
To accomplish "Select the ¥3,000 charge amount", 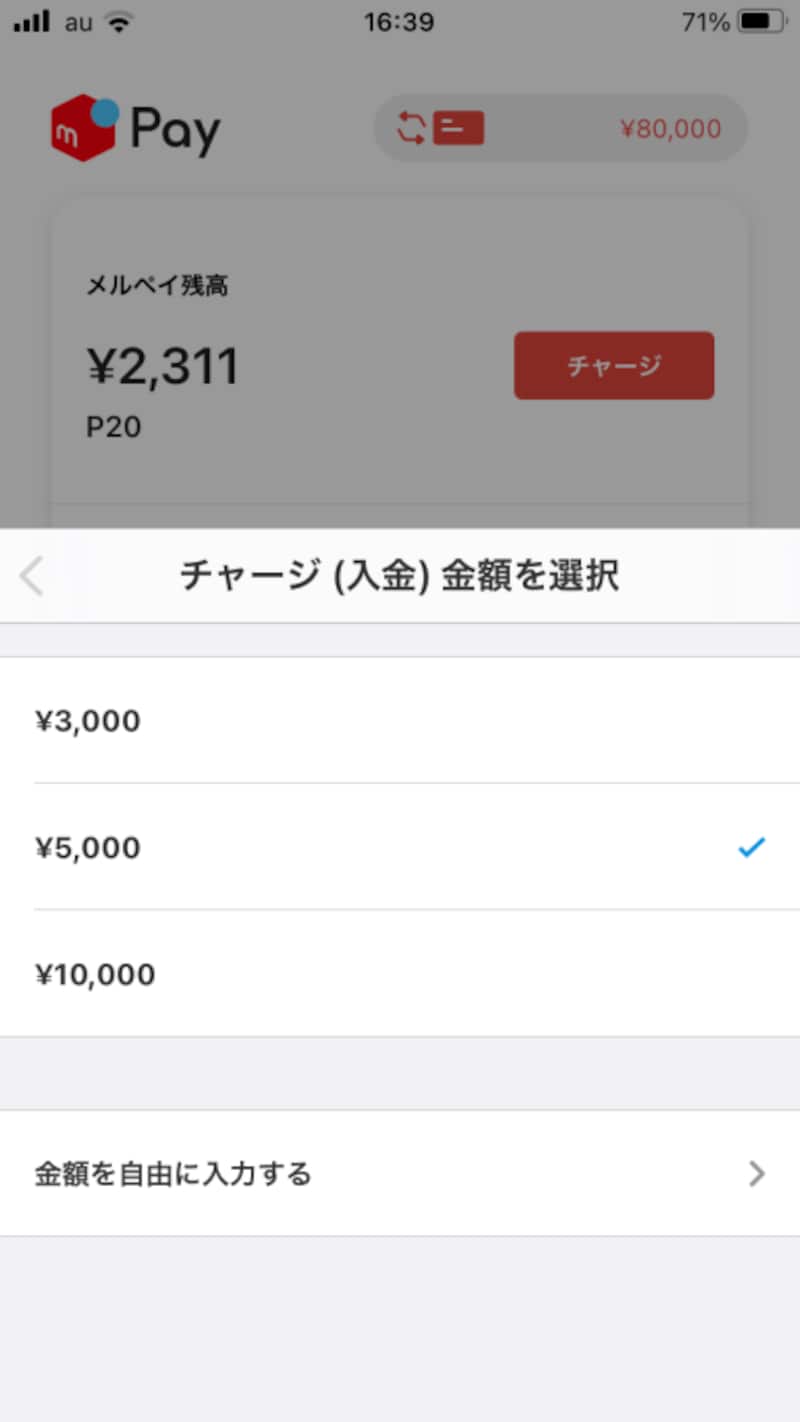I will tap(400, 720).
